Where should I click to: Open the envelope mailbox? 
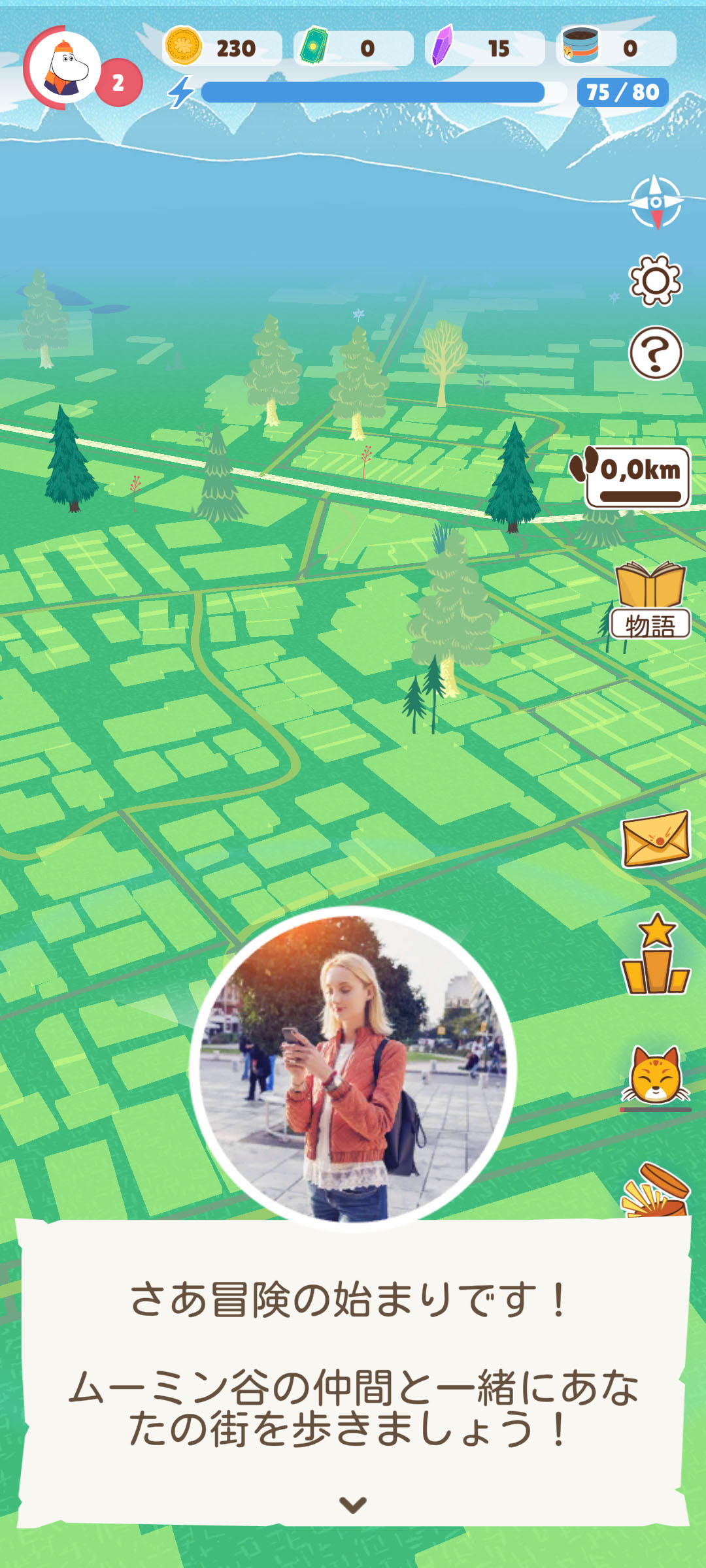(x=656, y=840)
